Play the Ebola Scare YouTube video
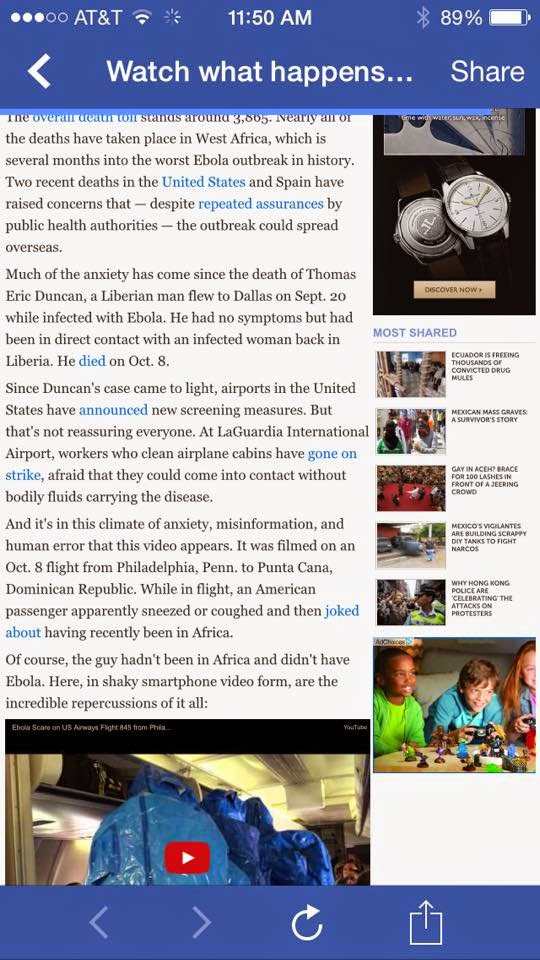 pyautogui.click(x=187, y=858)
